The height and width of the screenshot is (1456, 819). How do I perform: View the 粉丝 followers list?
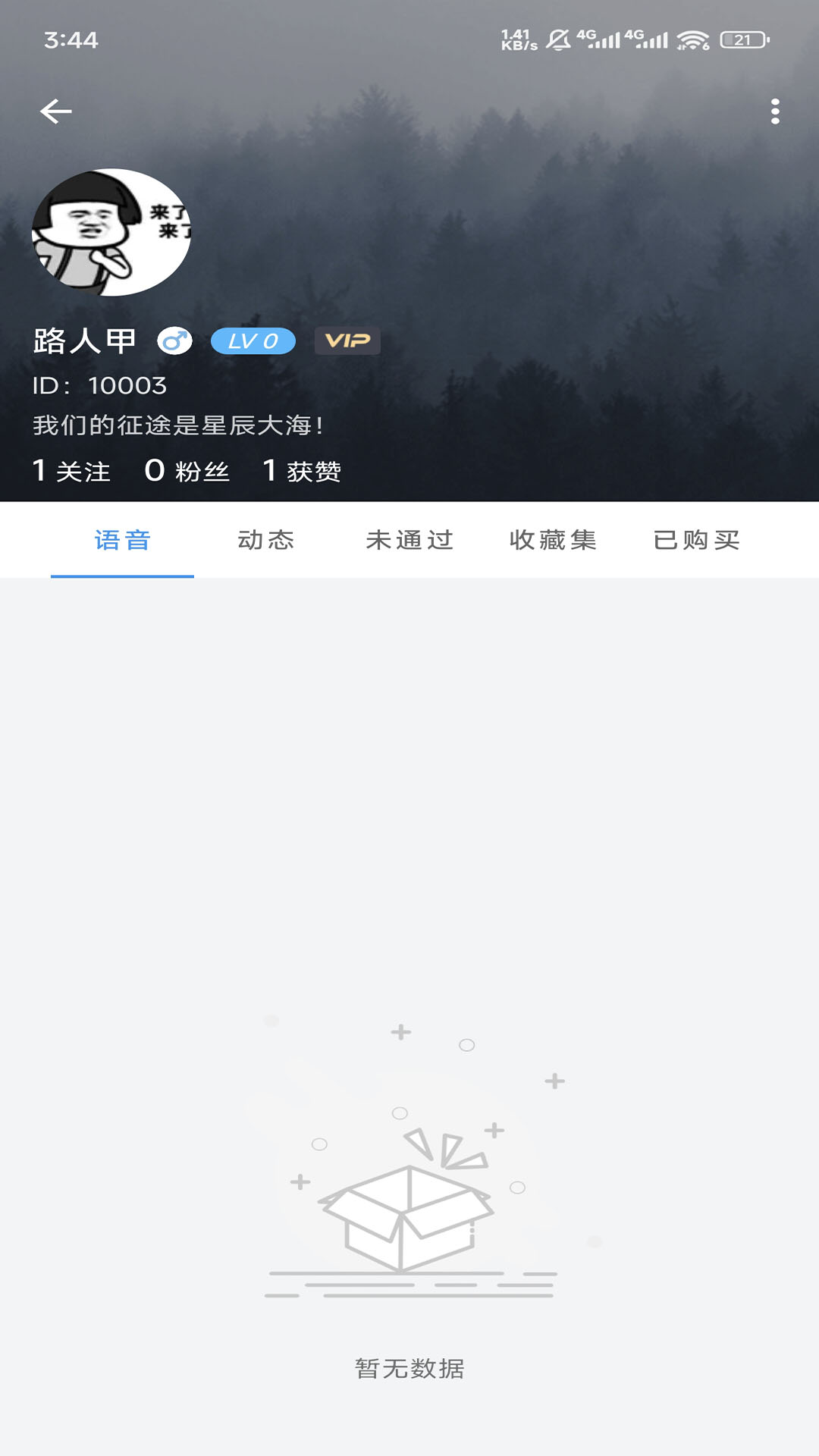pos(187,471)
